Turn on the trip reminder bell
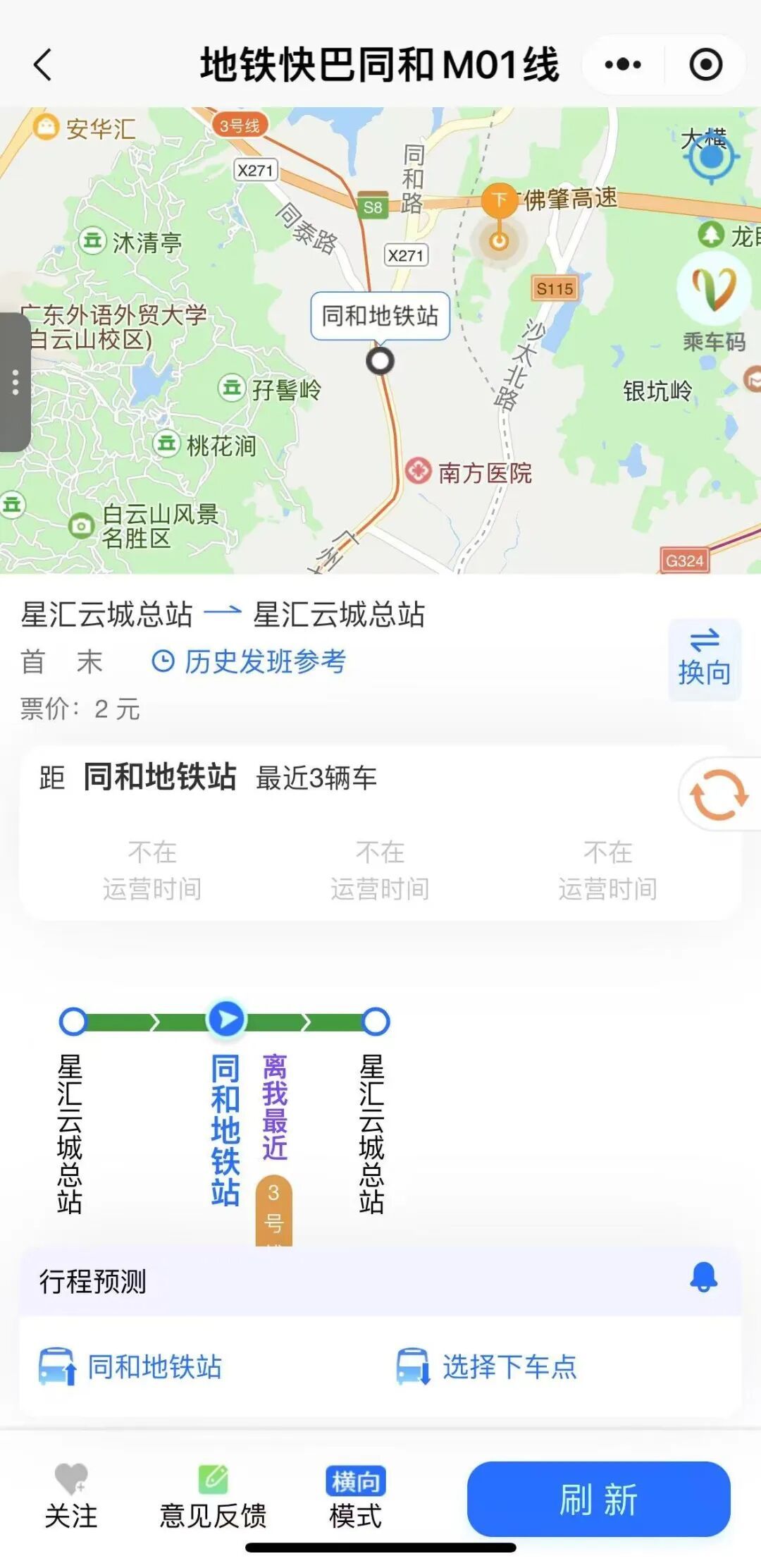Image resolution: width=761 pixels, height=1568 pixels. [x=703, y=1277]
